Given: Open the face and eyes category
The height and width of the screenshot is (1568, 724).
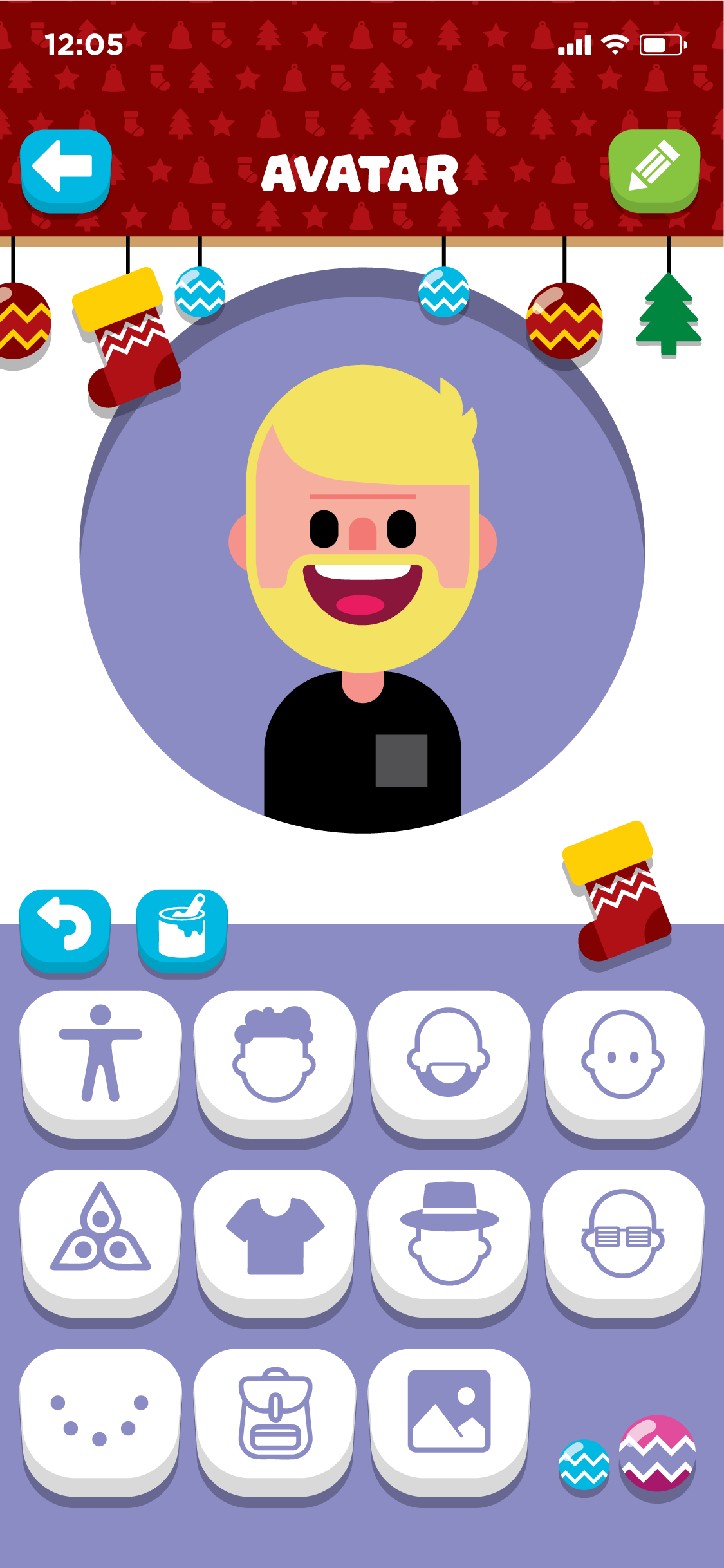Looking at the screenshot, I should click(623, 1057).
